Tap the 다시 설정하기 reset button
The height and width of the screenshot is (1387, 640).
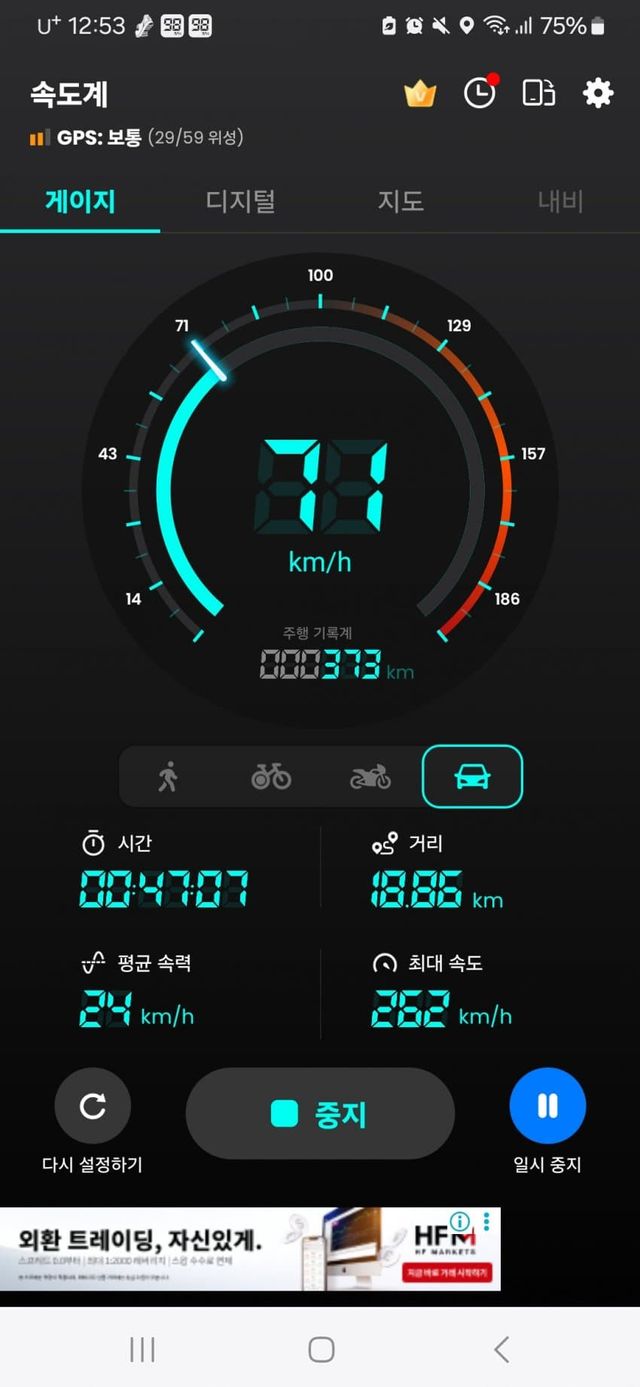click(92, 1105)
